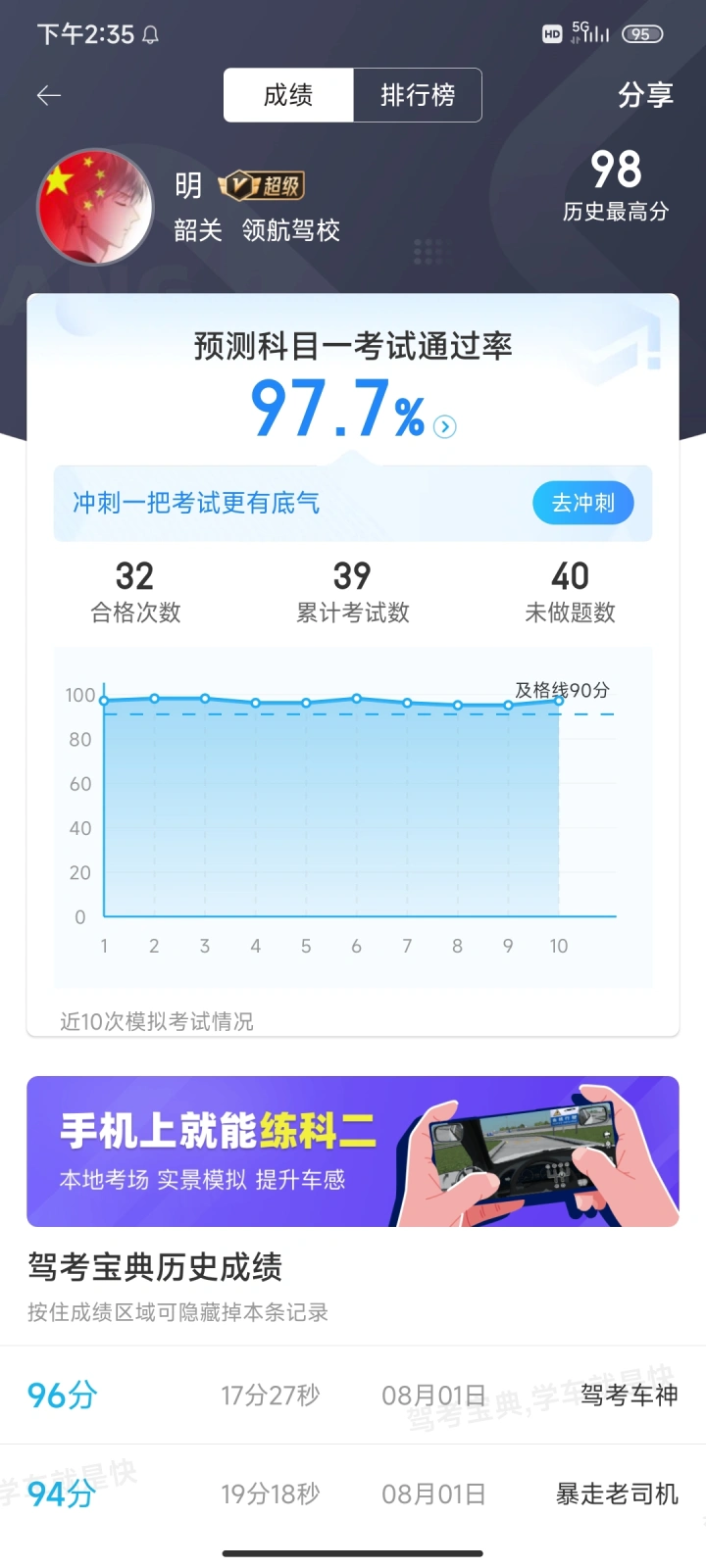Screen dimensions: 706x1568
Task: Tap 分享 to share results
Action: (x=645, y=95)
